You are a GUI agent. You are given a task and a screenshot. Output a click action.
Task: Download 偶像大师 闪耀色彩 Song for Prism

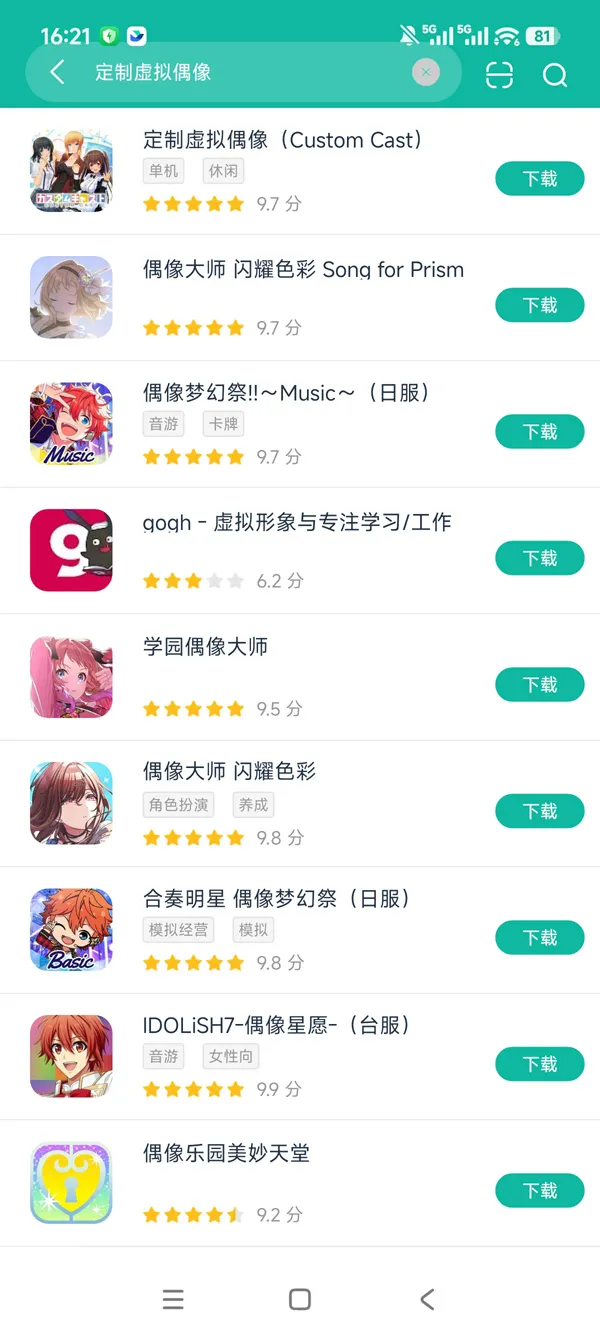tap(539, 305)
